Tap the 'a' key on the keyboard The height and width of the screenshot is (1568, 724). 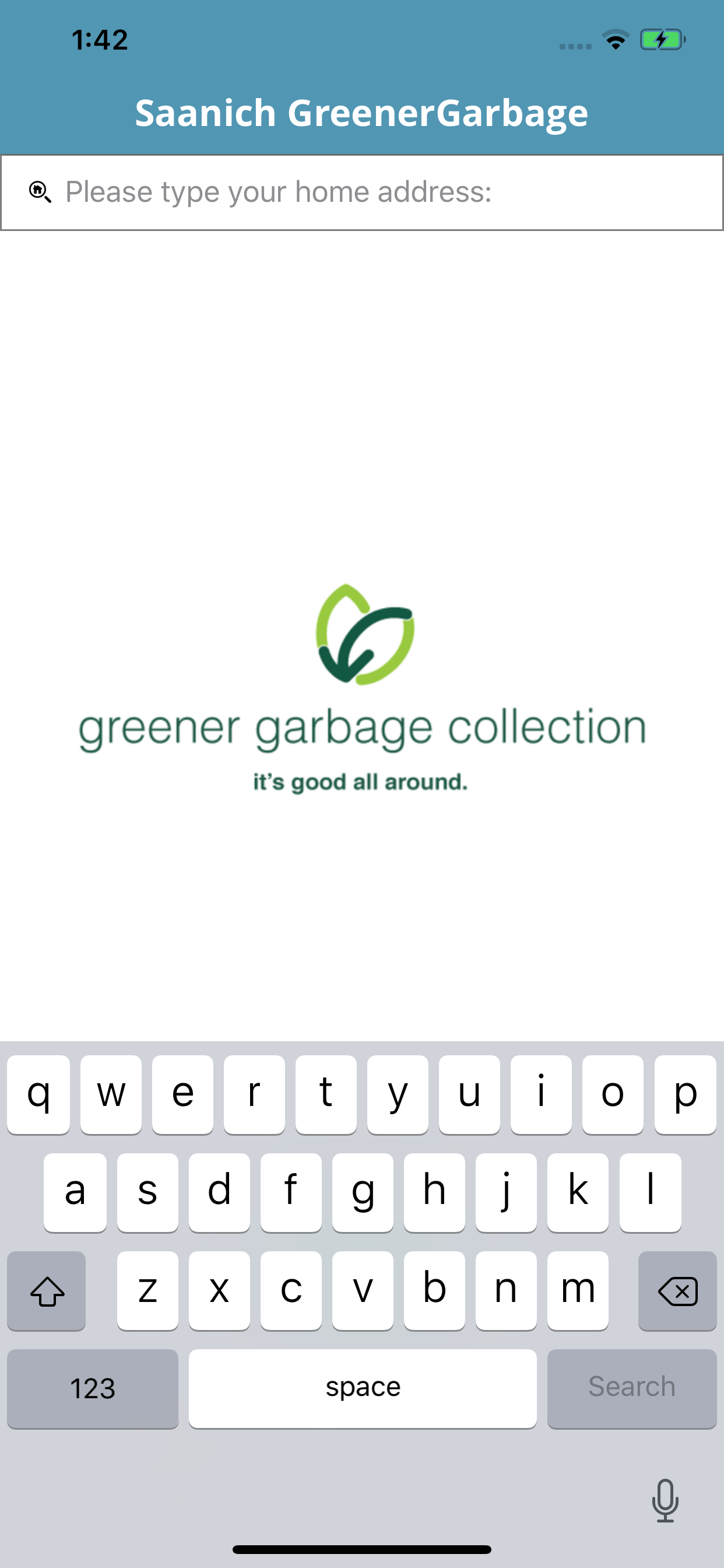[x=74, y=1192]
